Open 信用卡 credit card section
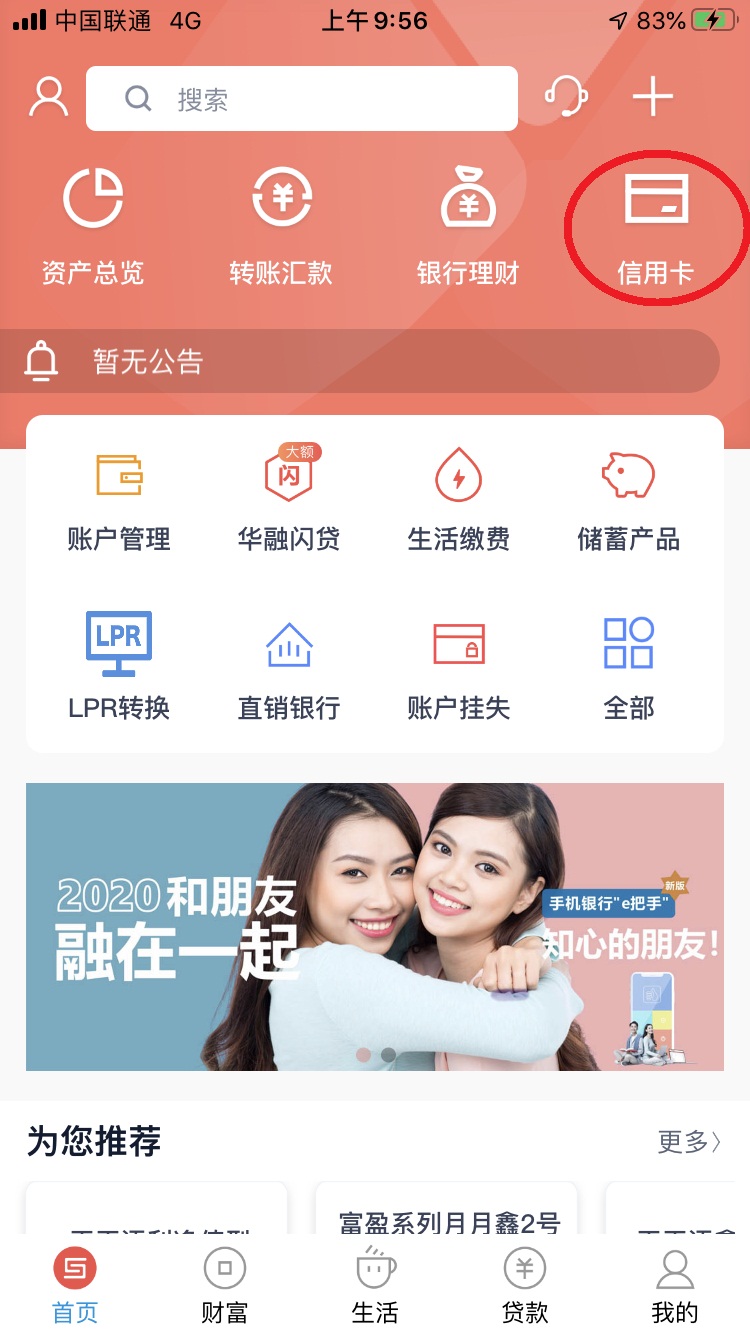The width and height of the screenshot is (750, 1334). pyautogui.click(x=656, y=226)
